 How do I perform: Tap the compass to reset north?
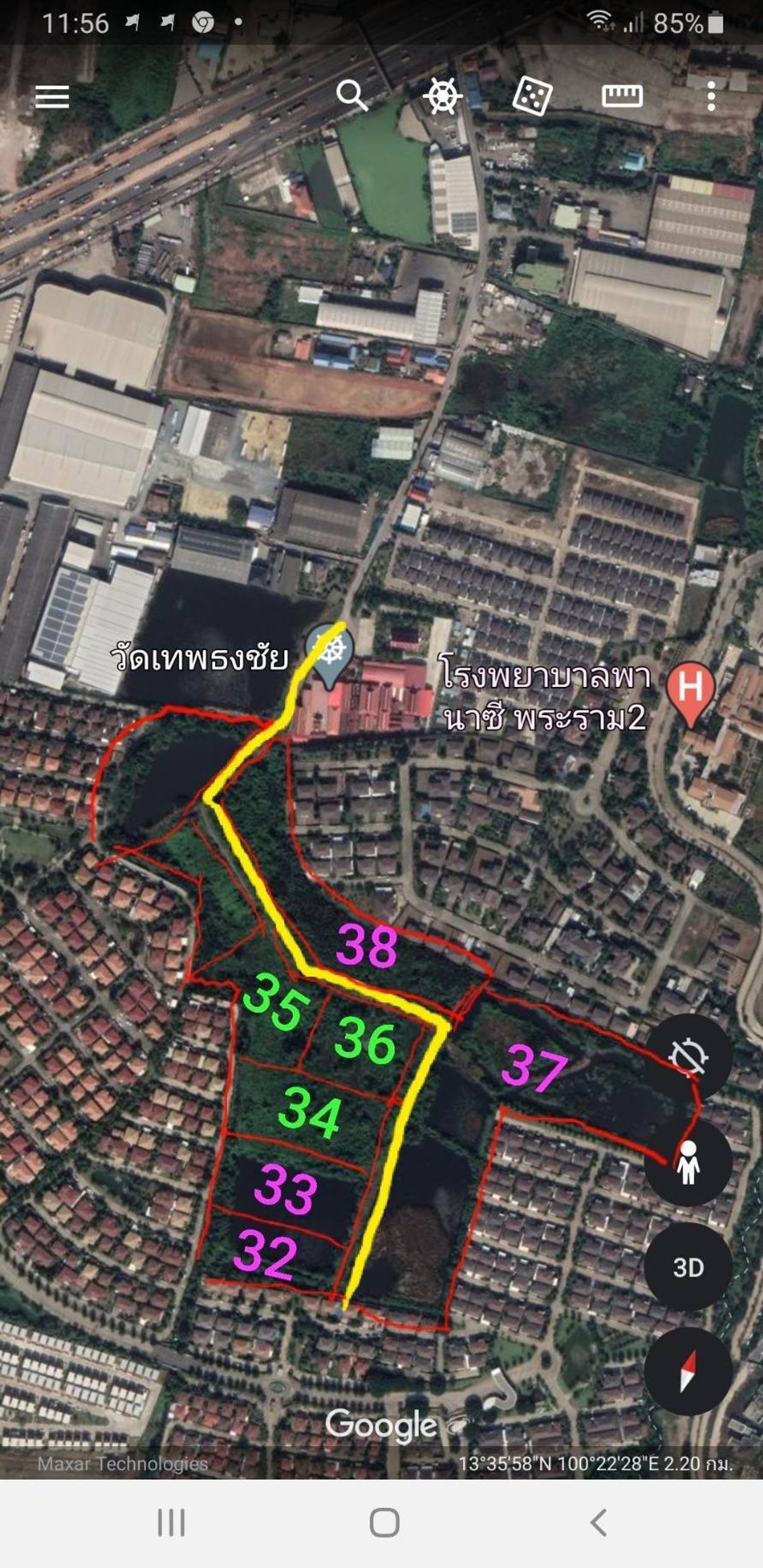pyautogui.click(x=688, y=1372)
